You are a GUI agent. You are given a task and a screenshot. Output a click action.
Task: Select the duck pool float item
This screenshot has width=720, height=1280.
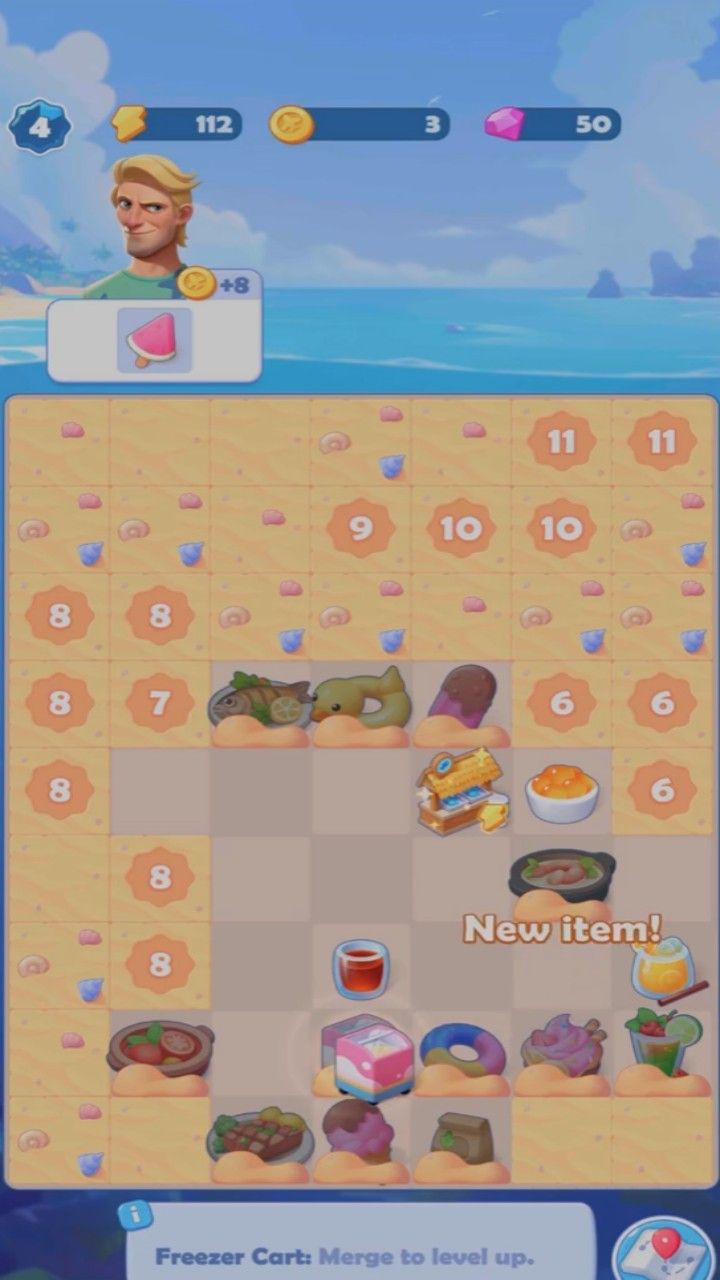(x=362, y=697)
